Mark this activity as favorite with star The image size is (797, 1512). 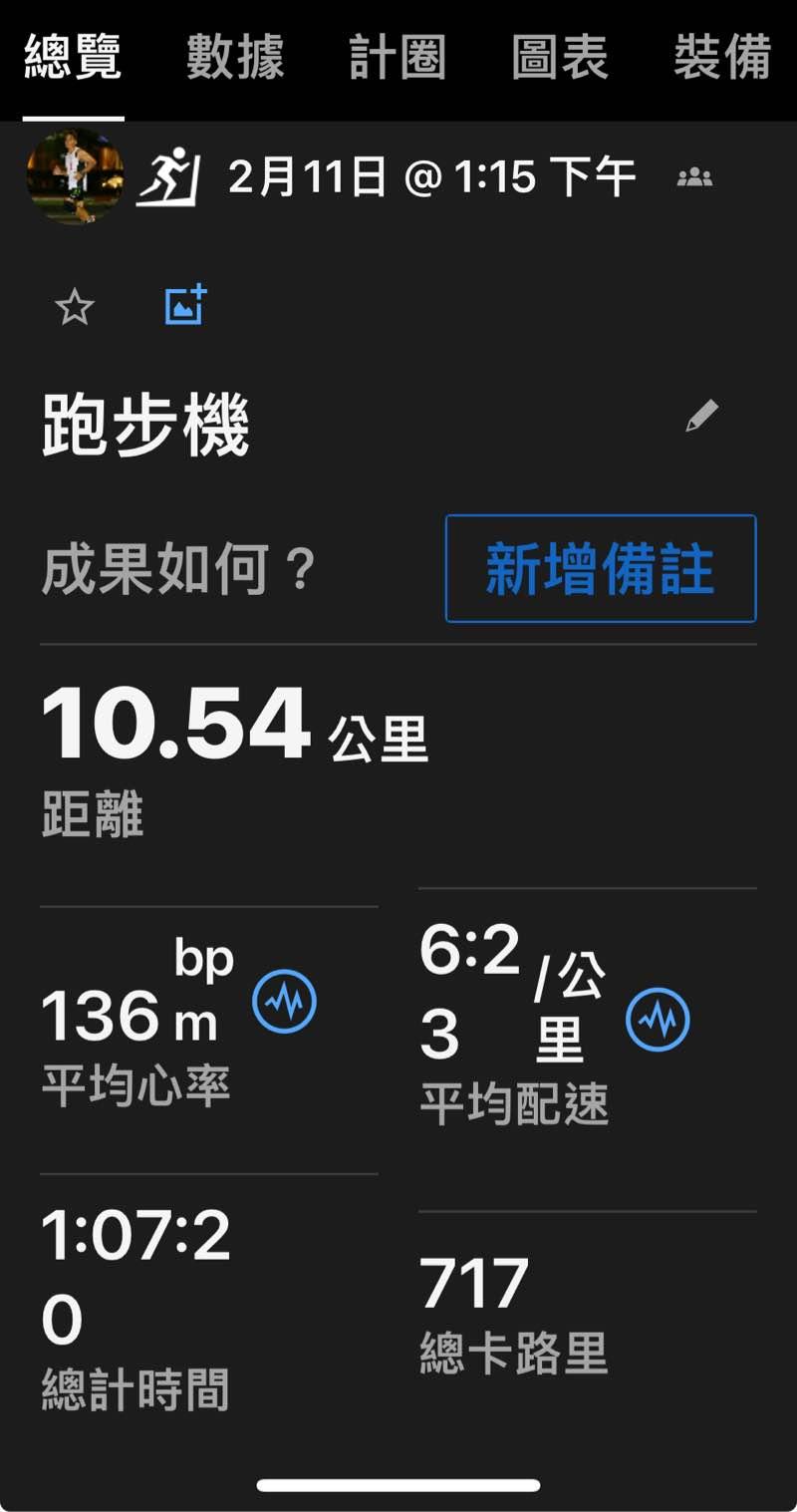pyautogui.click(x=75, y=308)
